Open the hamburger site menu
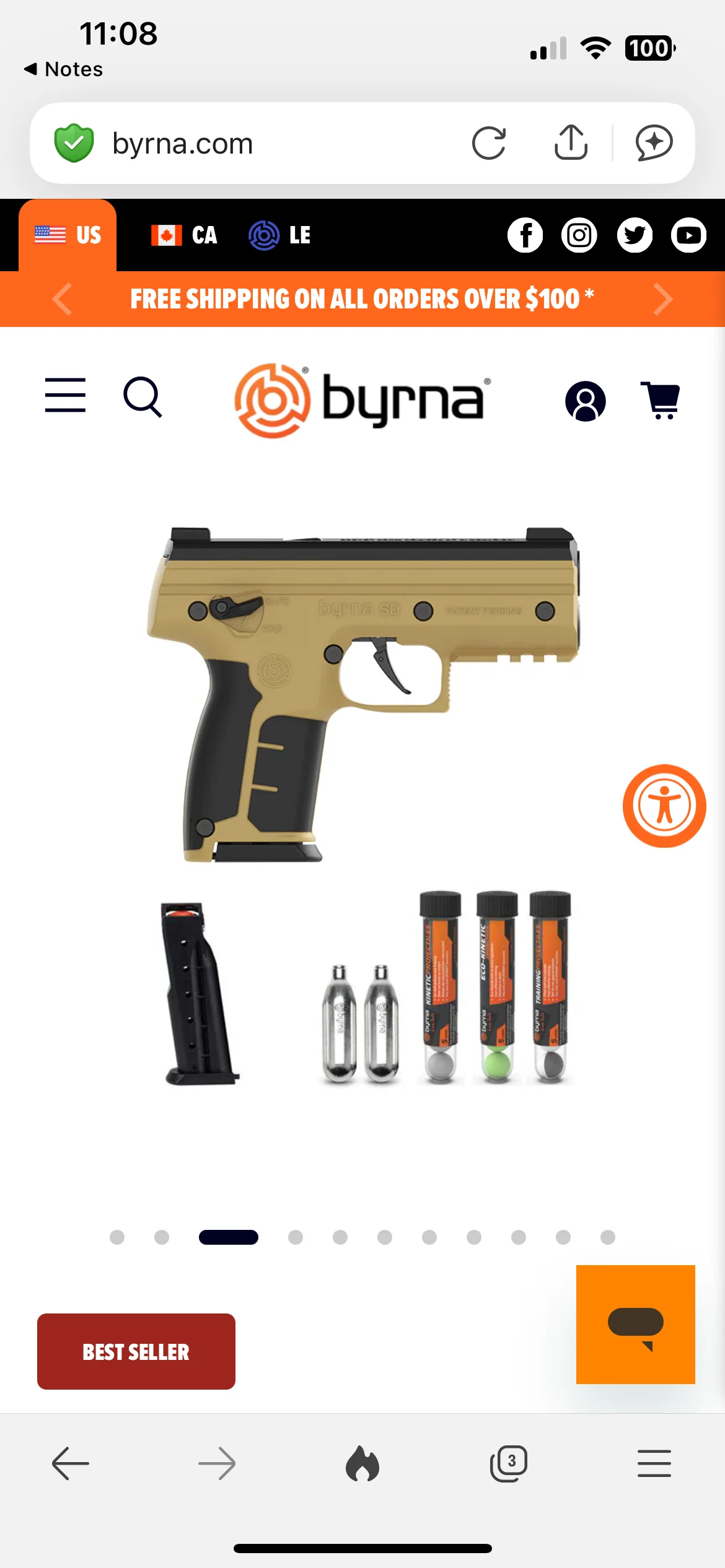The width and height of the screenshot is (725, 1568). pos(65,395)
